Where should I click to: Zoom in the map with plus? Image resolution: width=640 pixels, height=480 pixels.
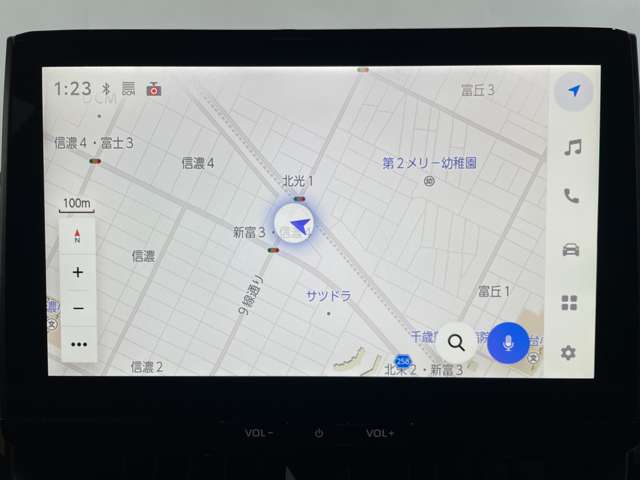(x=78, y=272)
